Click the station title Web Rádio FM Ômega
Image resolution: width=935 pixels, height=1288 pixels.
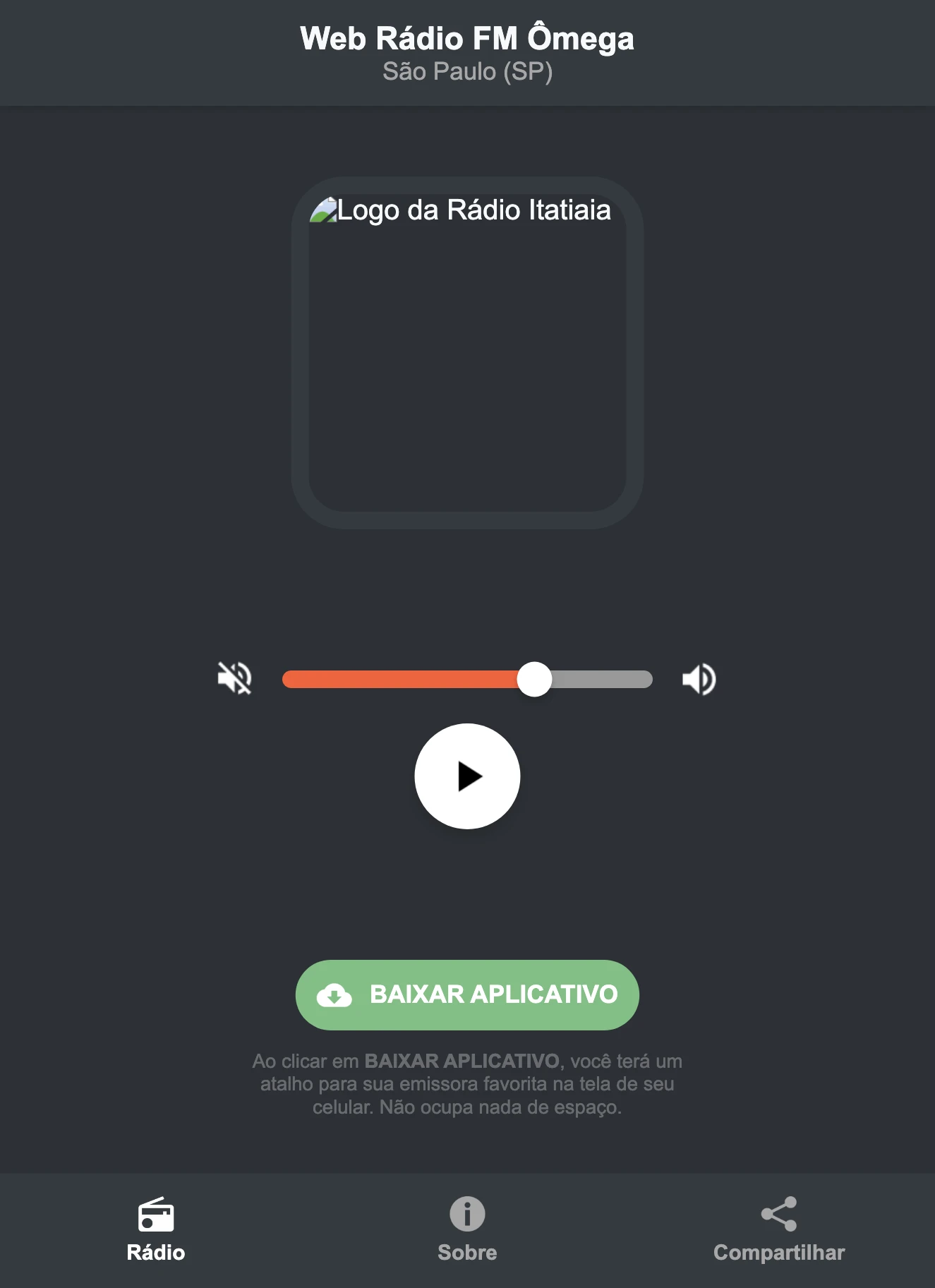tap(467, 39)
